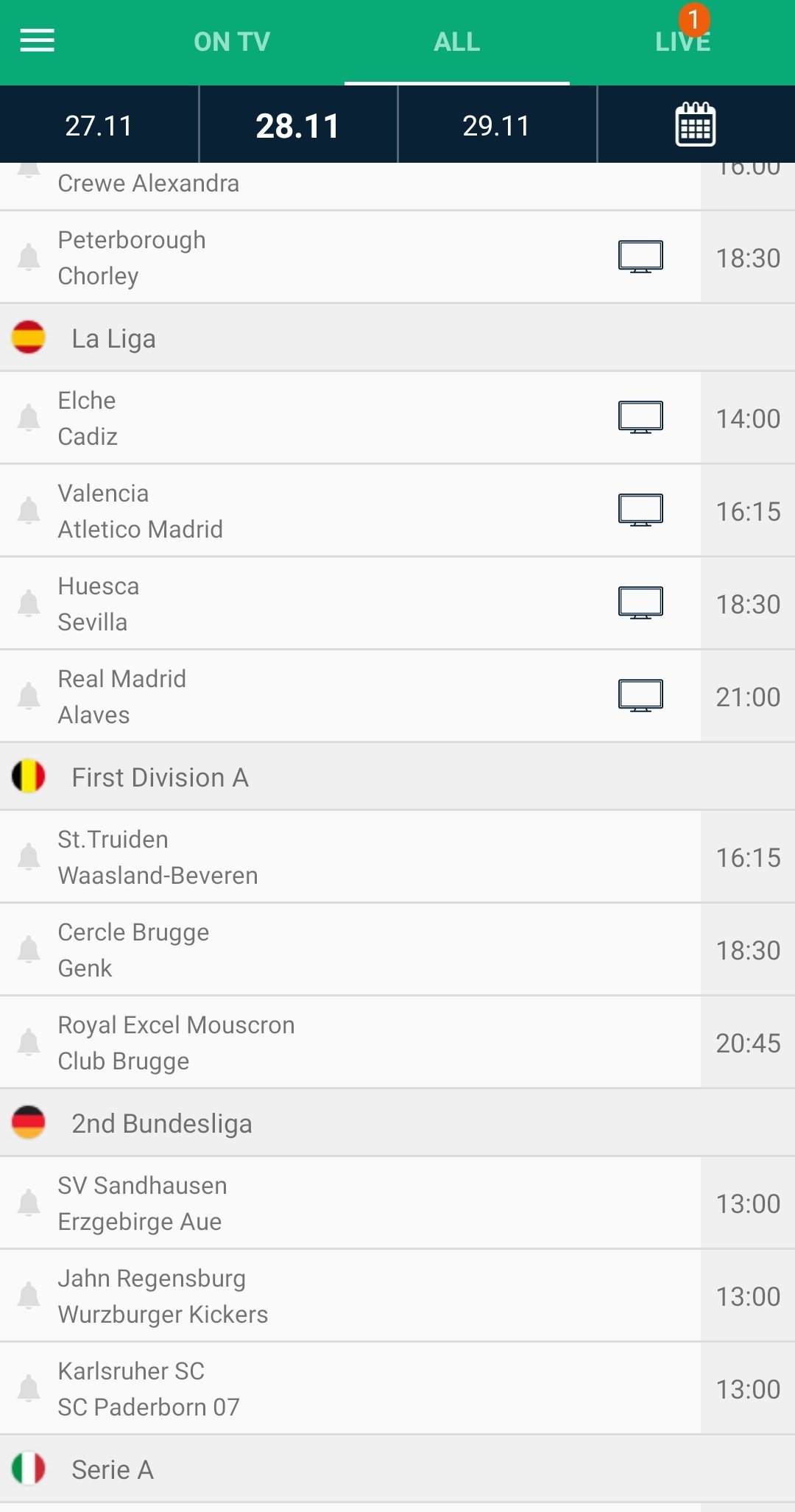Switch to the LIVE tab
The image size is (795, 1512).
coord(682,42)
